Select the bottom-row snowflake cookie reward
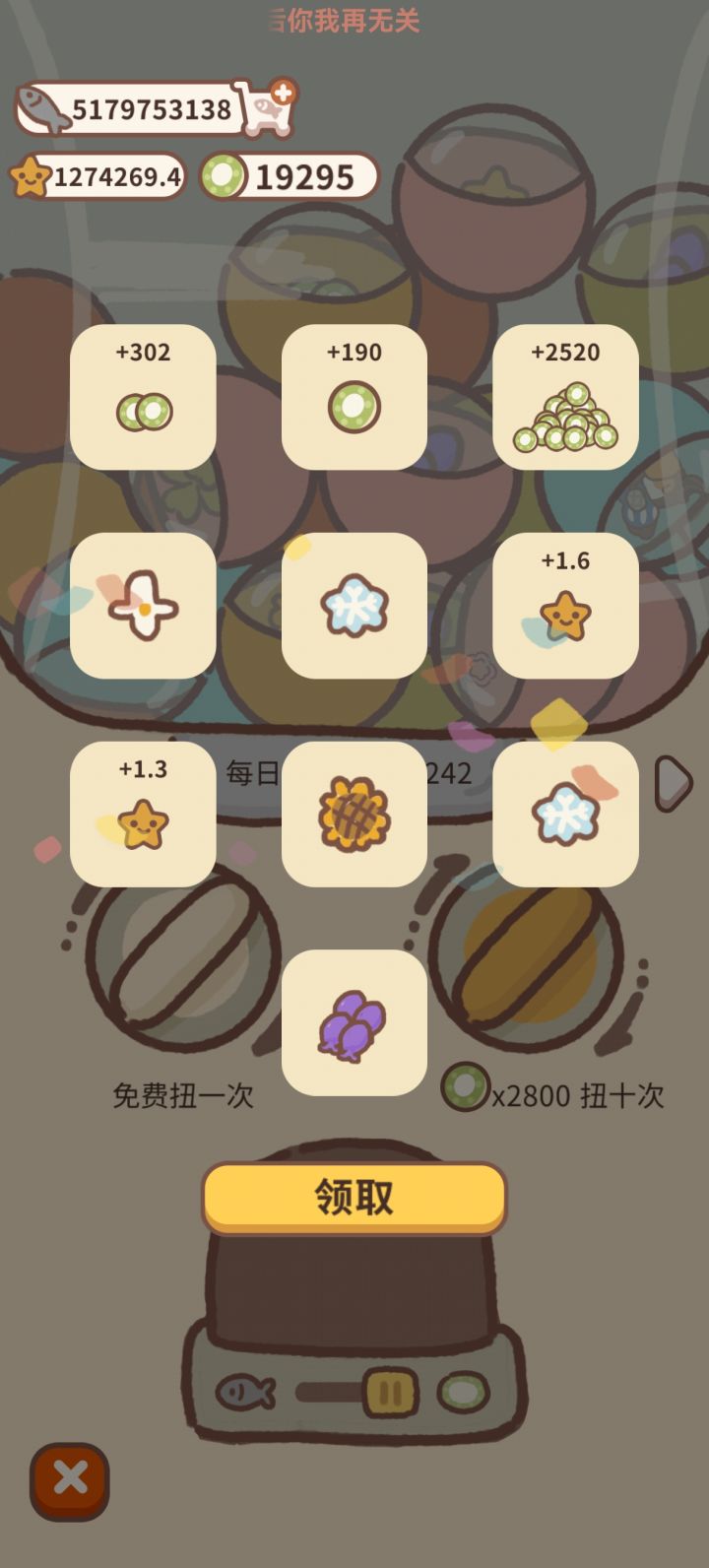This screenshot has width=709, height=1568. (566, 816)
